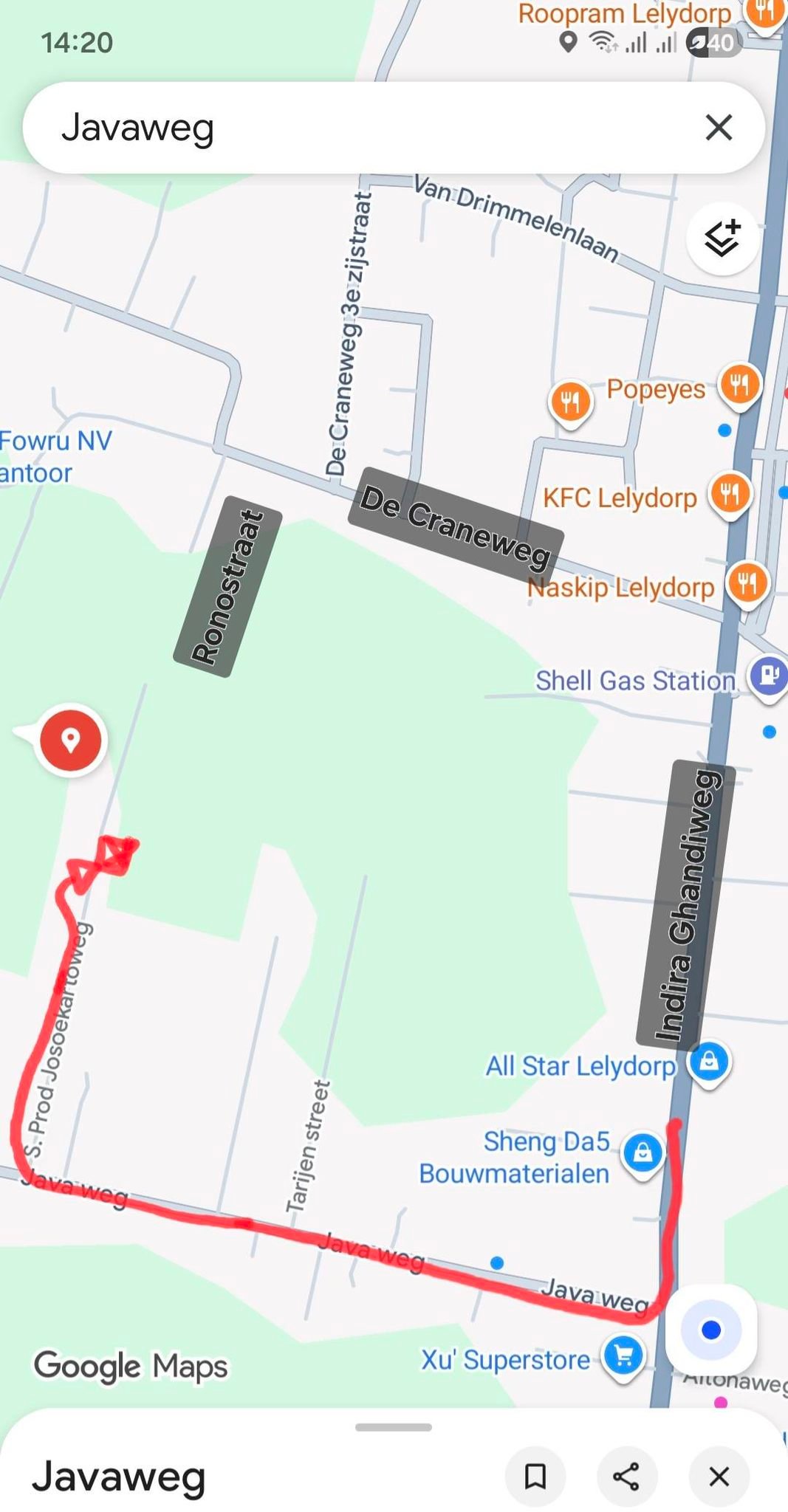
Task: Open Naskip Lelydorp restaurant pin
Action: point(747,583)
